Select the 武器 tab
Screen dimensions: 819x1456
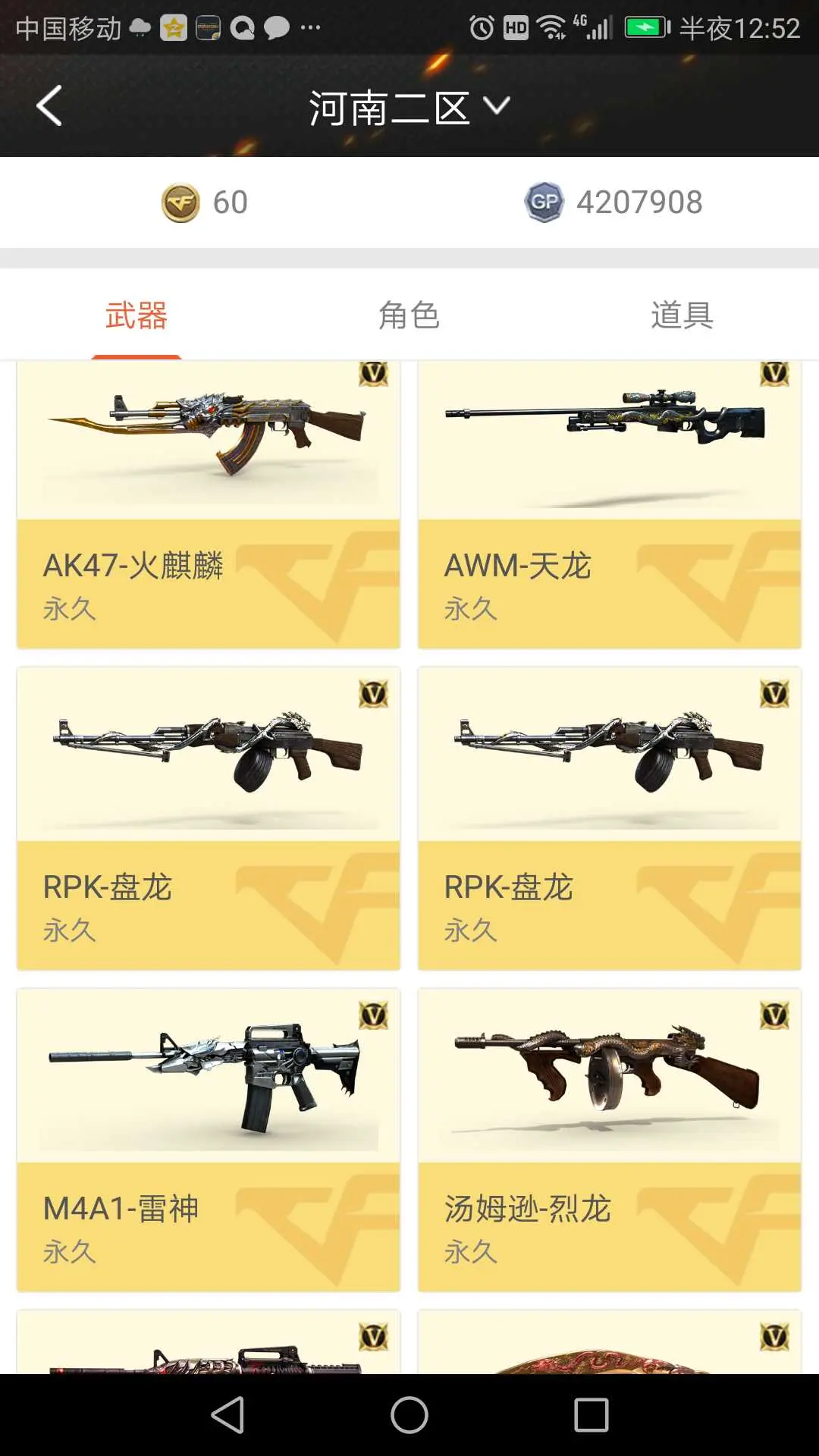click(136, 315)
